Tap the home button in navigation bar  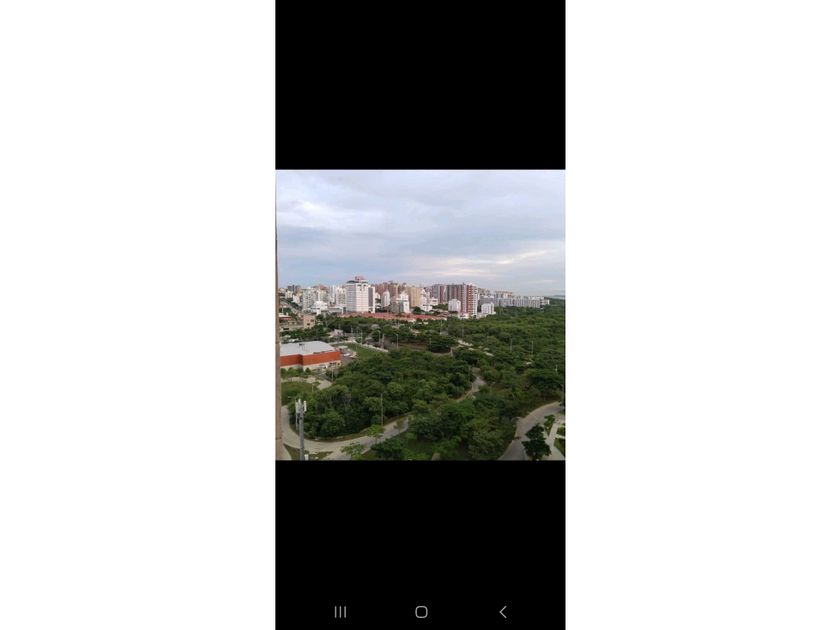pyautogui.click(x=421, y=612)
